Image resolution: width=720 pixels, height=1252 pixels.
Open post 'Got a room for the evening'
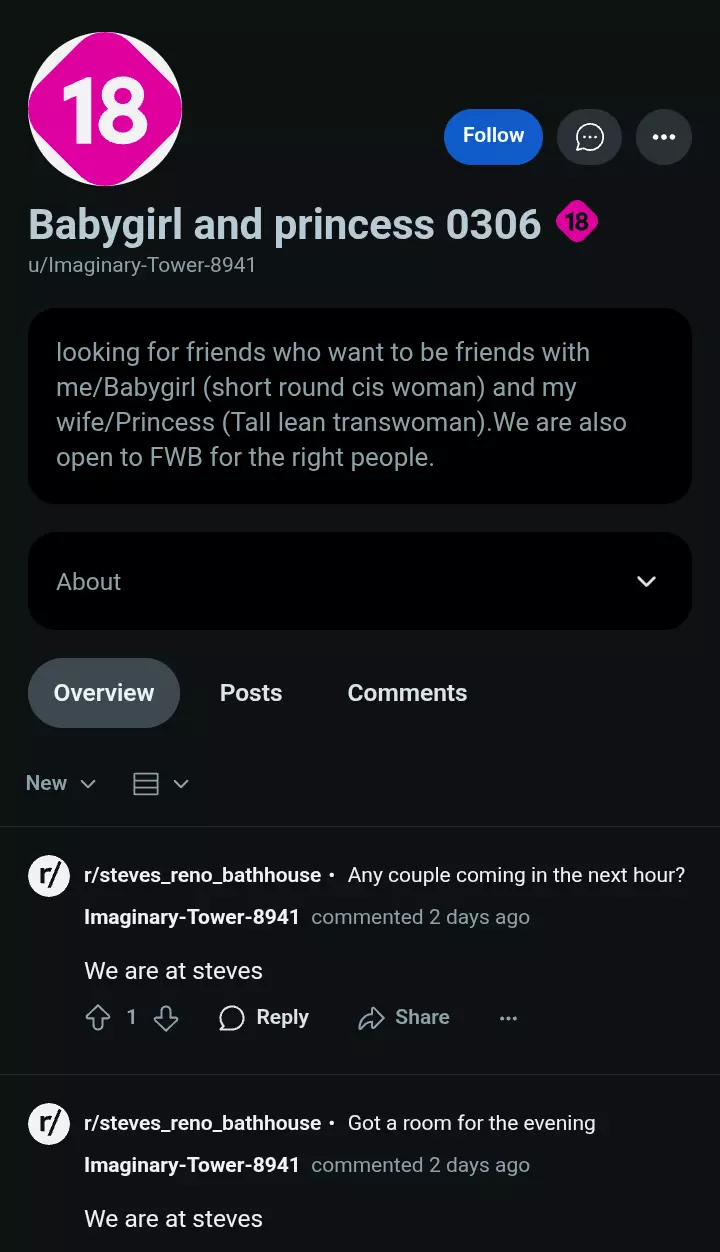point(471,1123)
